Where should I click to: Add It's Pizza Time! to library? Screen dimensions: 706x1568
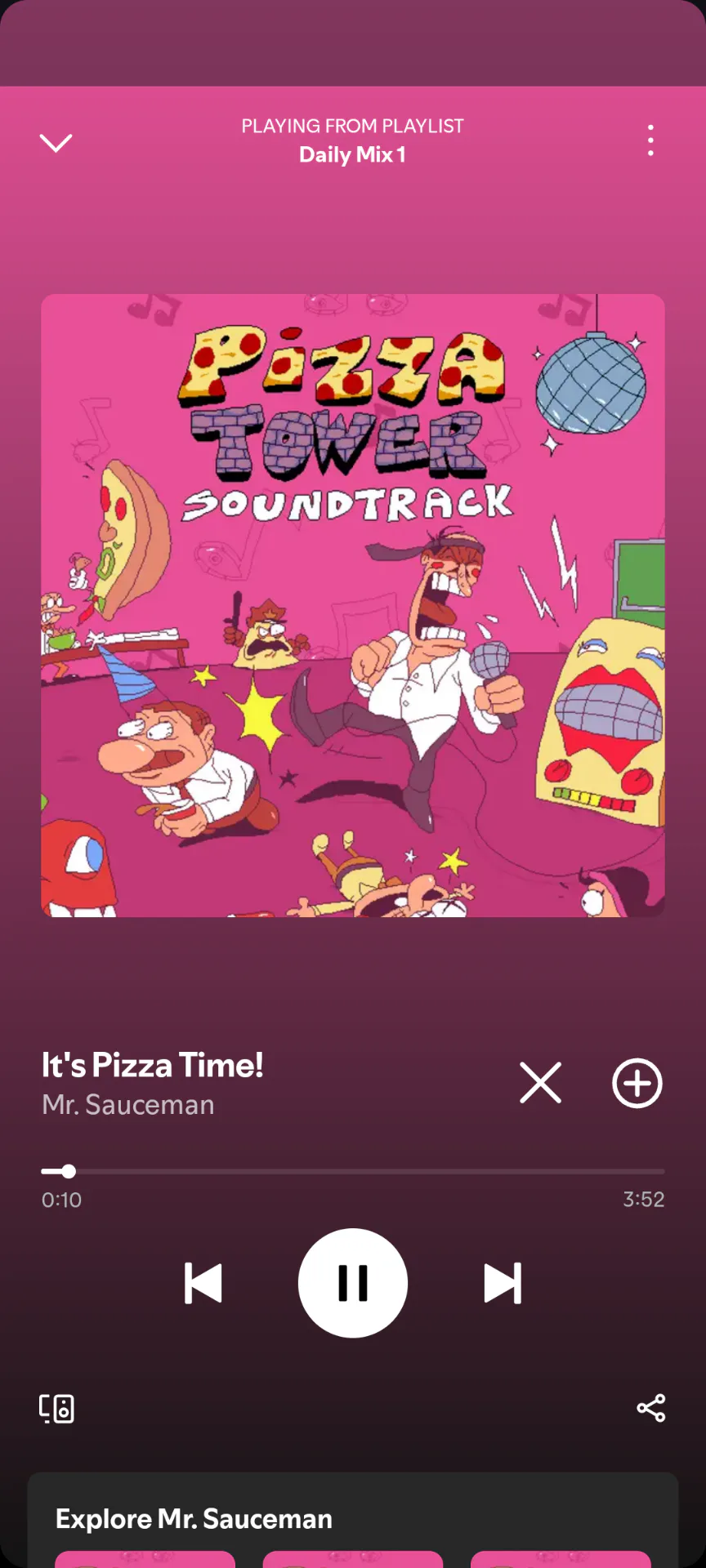637,1083
